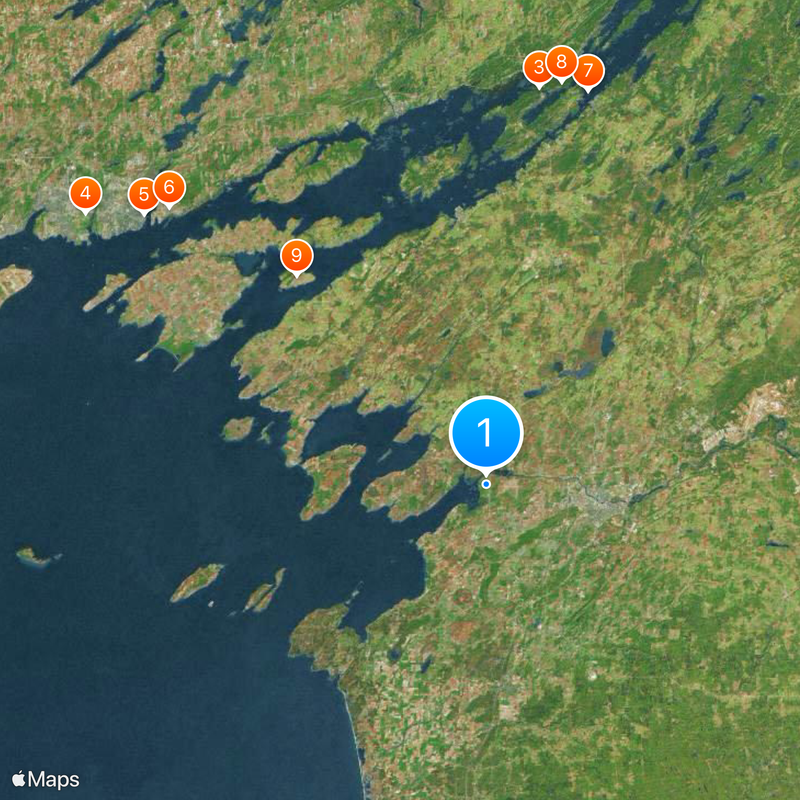
Task: Open orange map pin number 8
Action: pyautogui.click(x=561, y=63)
